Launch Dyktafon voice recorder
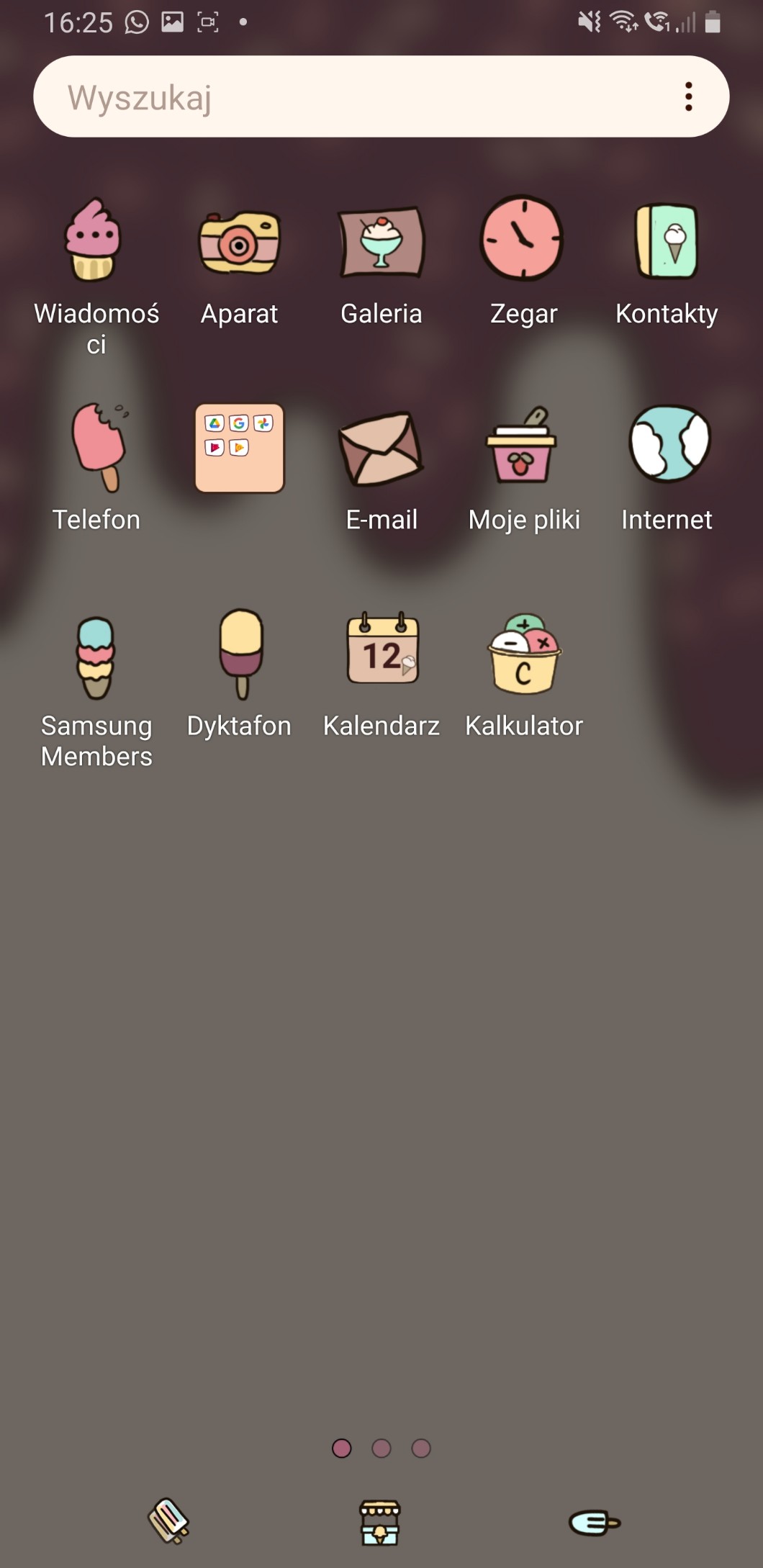 point(241,654)
